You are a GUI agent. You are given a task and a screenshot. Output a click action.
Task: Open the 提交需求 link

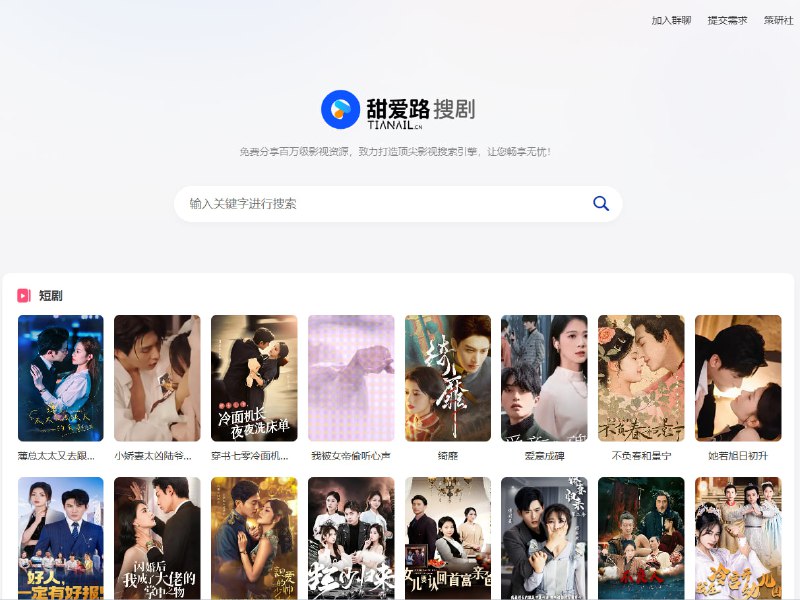727,20
